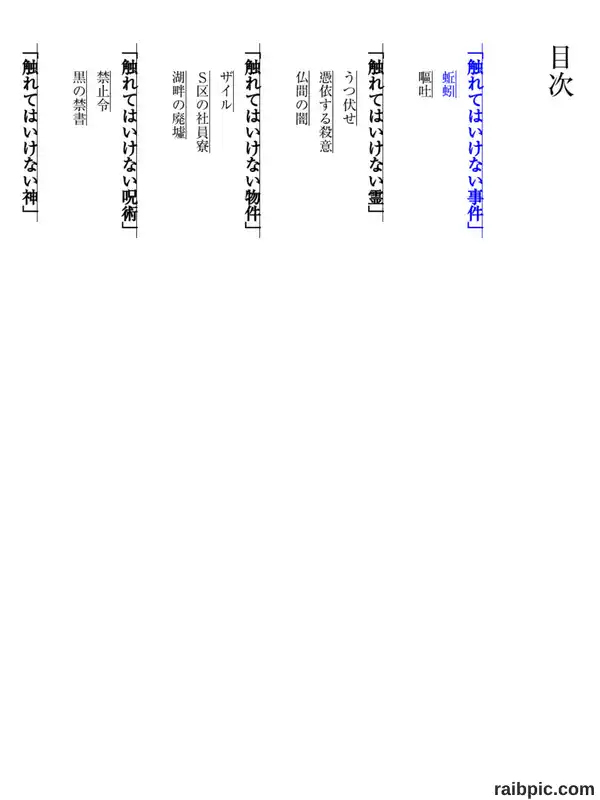Open the story 憑依する殺意
Screen dimensions: 600x800
coord(326,112)
